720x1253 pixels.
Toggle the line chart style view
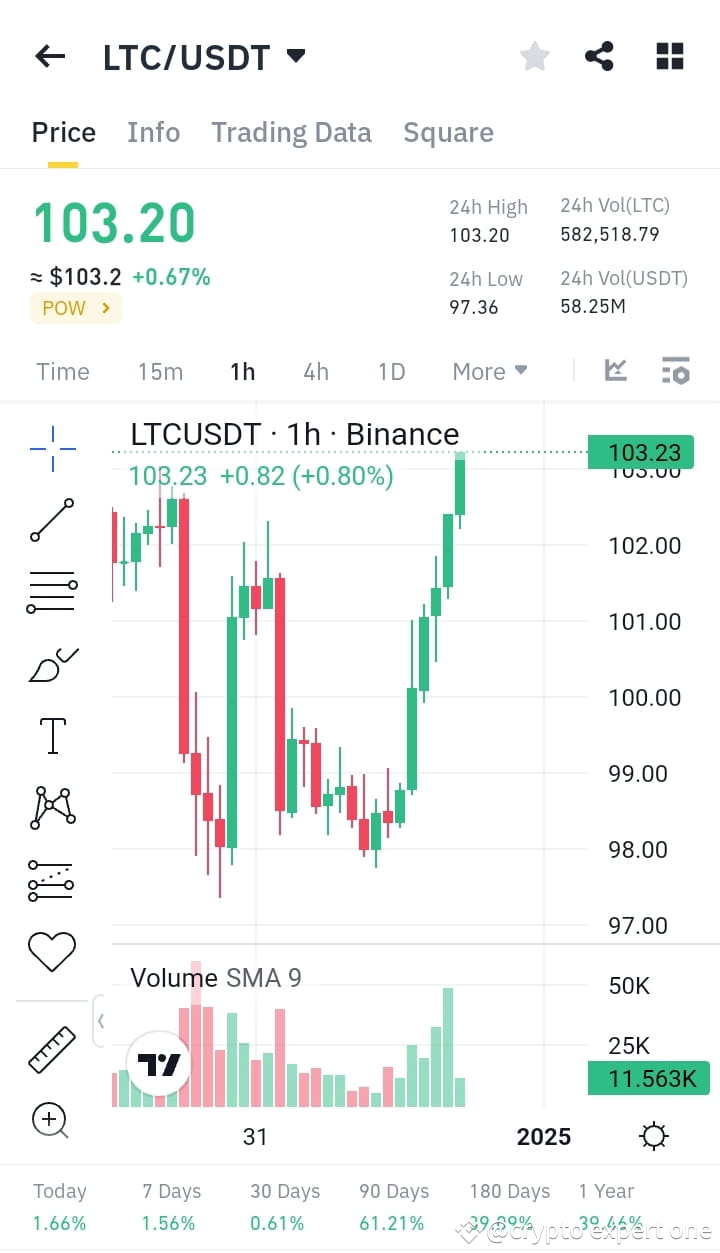pos(615,370)
